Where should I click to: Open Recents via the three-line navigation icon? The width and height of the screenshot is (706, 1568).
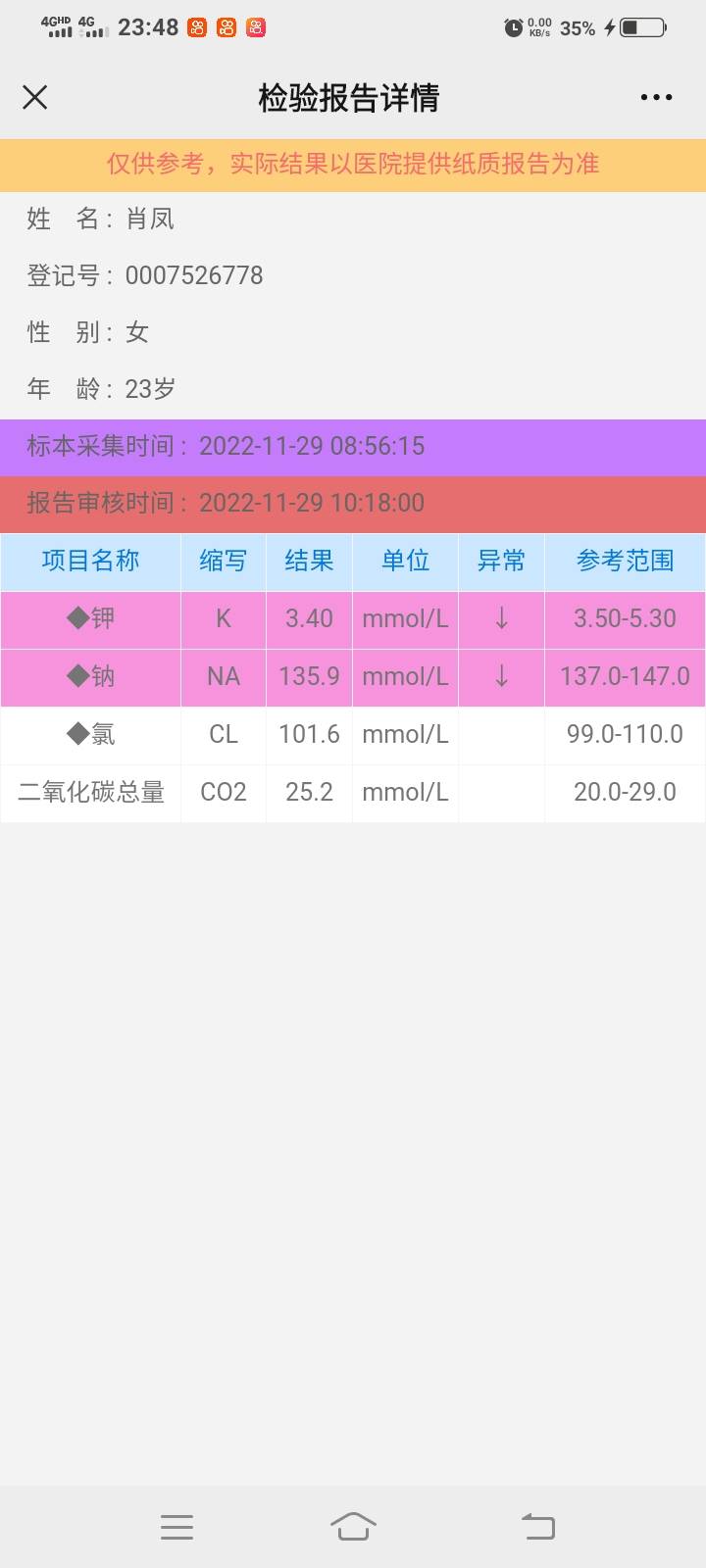click(x=176, y=1526)
